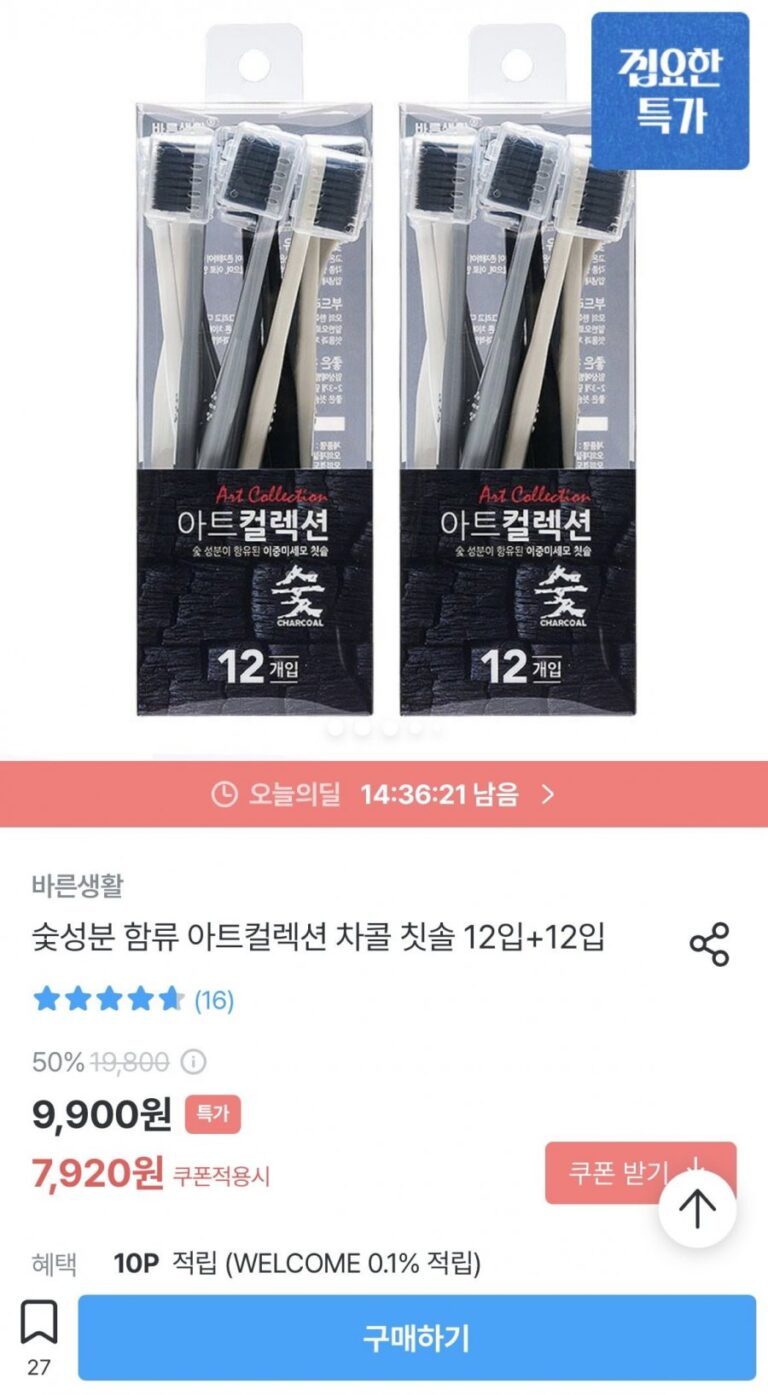Jump back to top with arrow button
Screen dimensions: 768x1395
[697, 1209]
